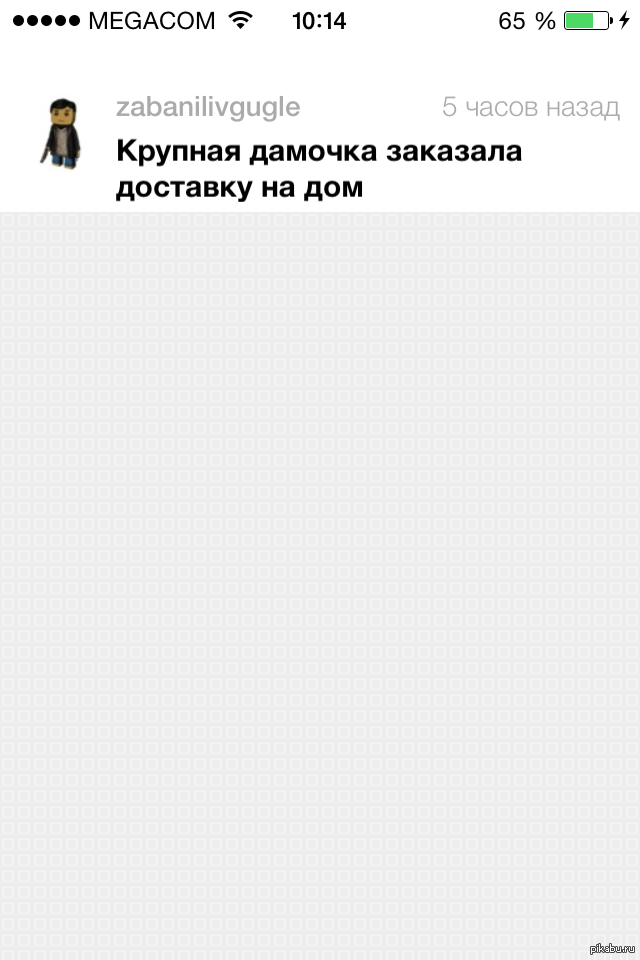Screen dimensions: 640x960
Task: Open the zabanilivgugle username profile
Action: [x=208, y=107]
